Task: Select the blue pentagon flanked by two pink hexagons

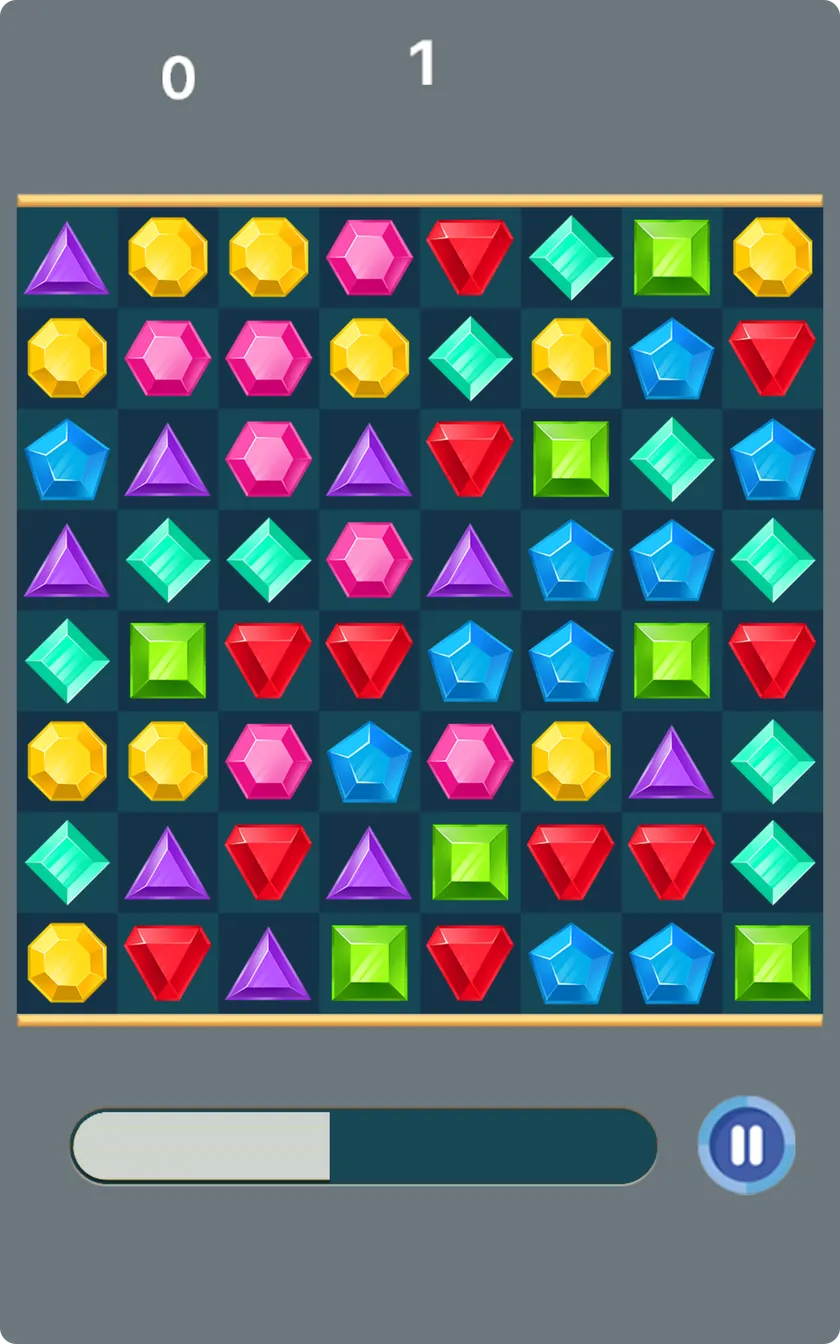Action: coord(369,762)
